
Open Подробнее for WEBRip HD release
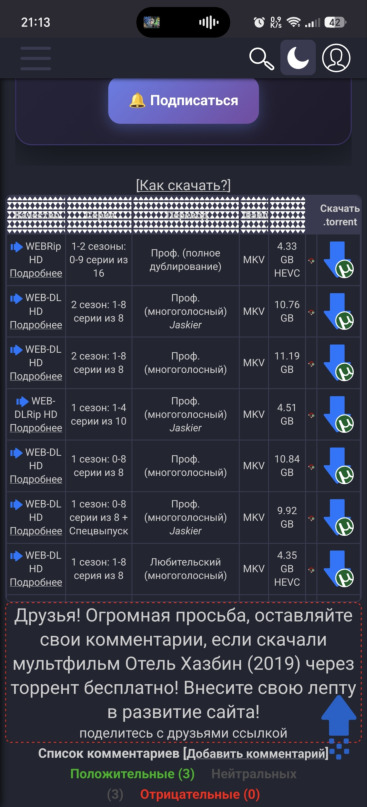point(36,273)
